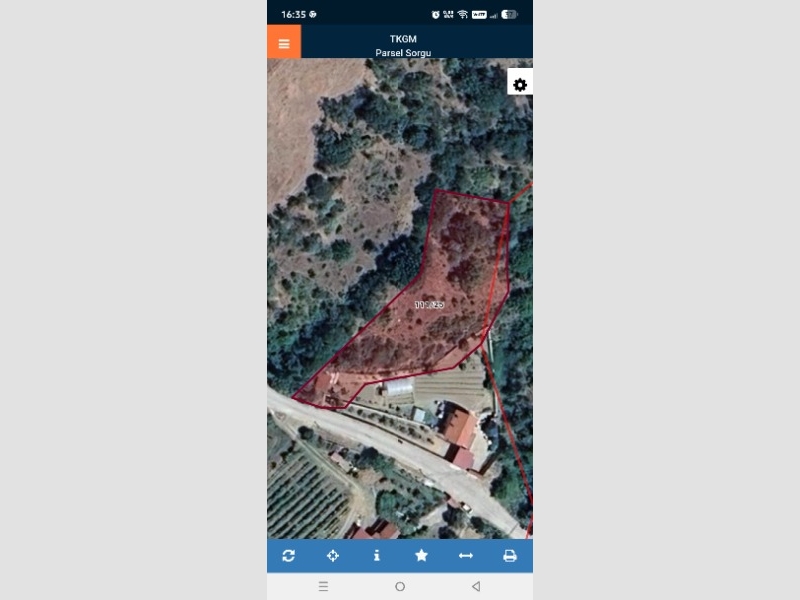
Task: Open favorites with the star icon
Action: [421, 556]
